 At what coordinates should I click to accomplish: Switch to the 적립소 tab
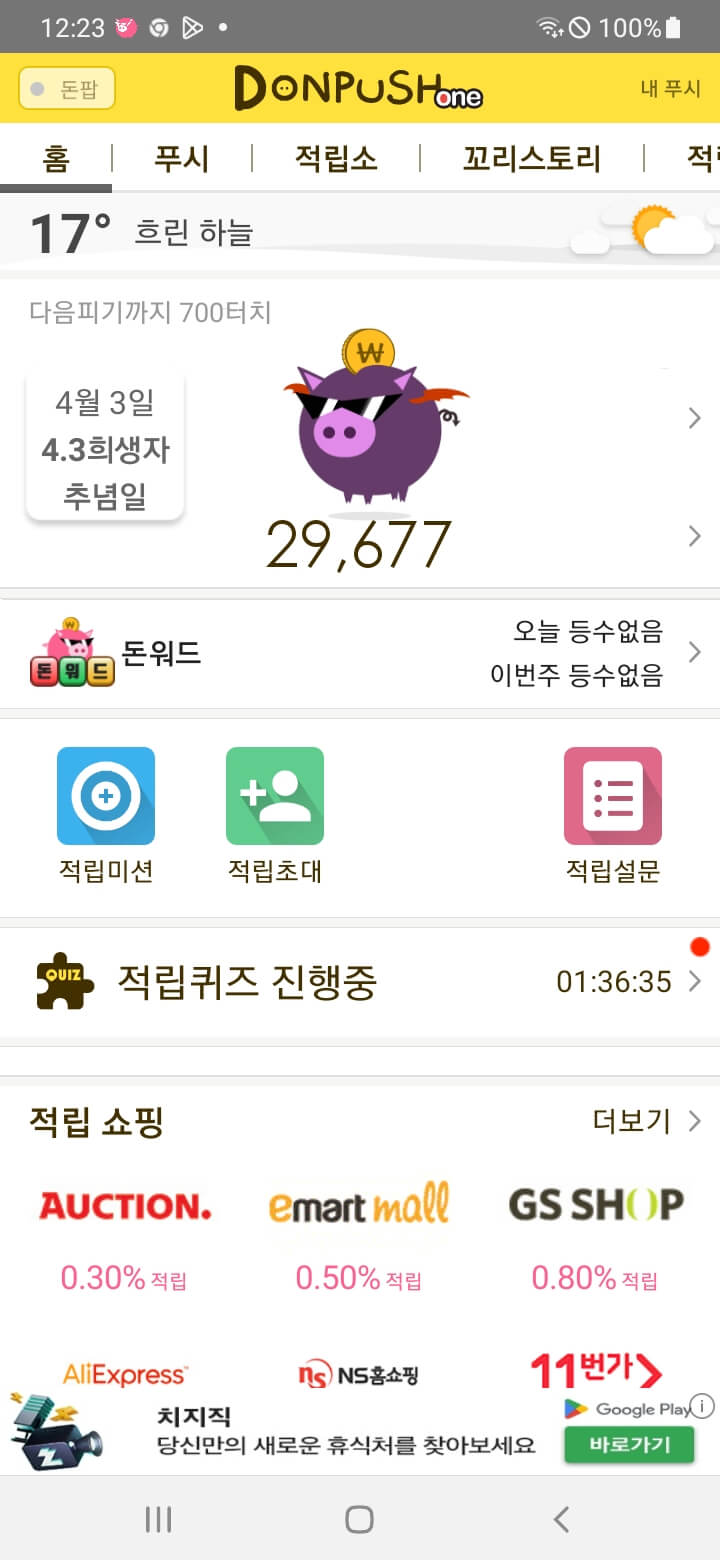click(336, 158)
